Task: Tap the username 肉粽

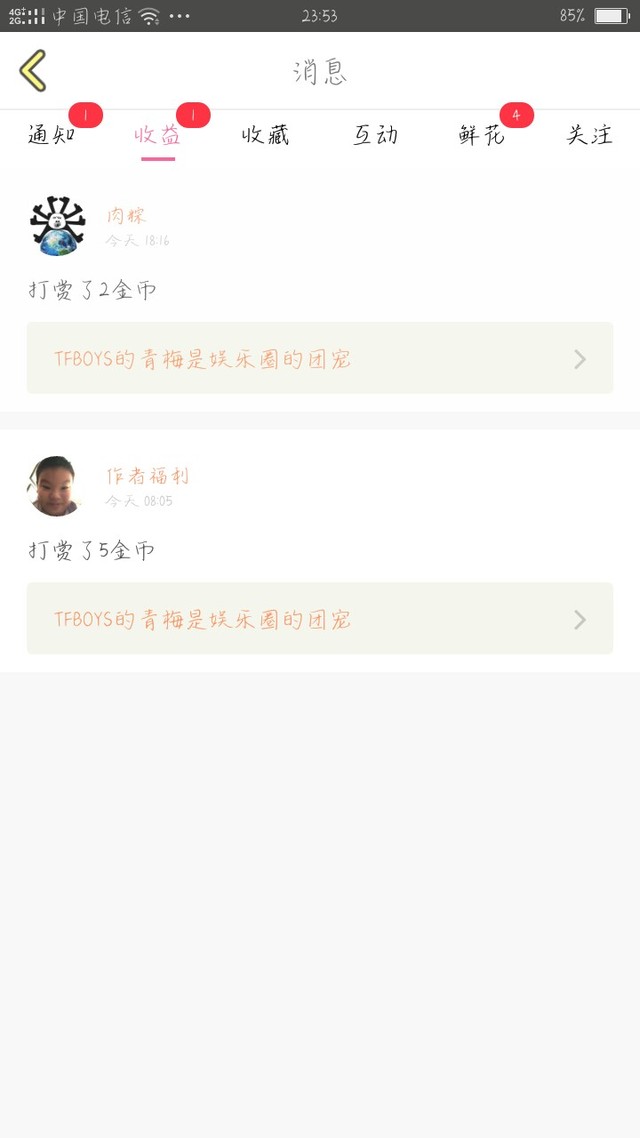Action: tap(127, 215)
